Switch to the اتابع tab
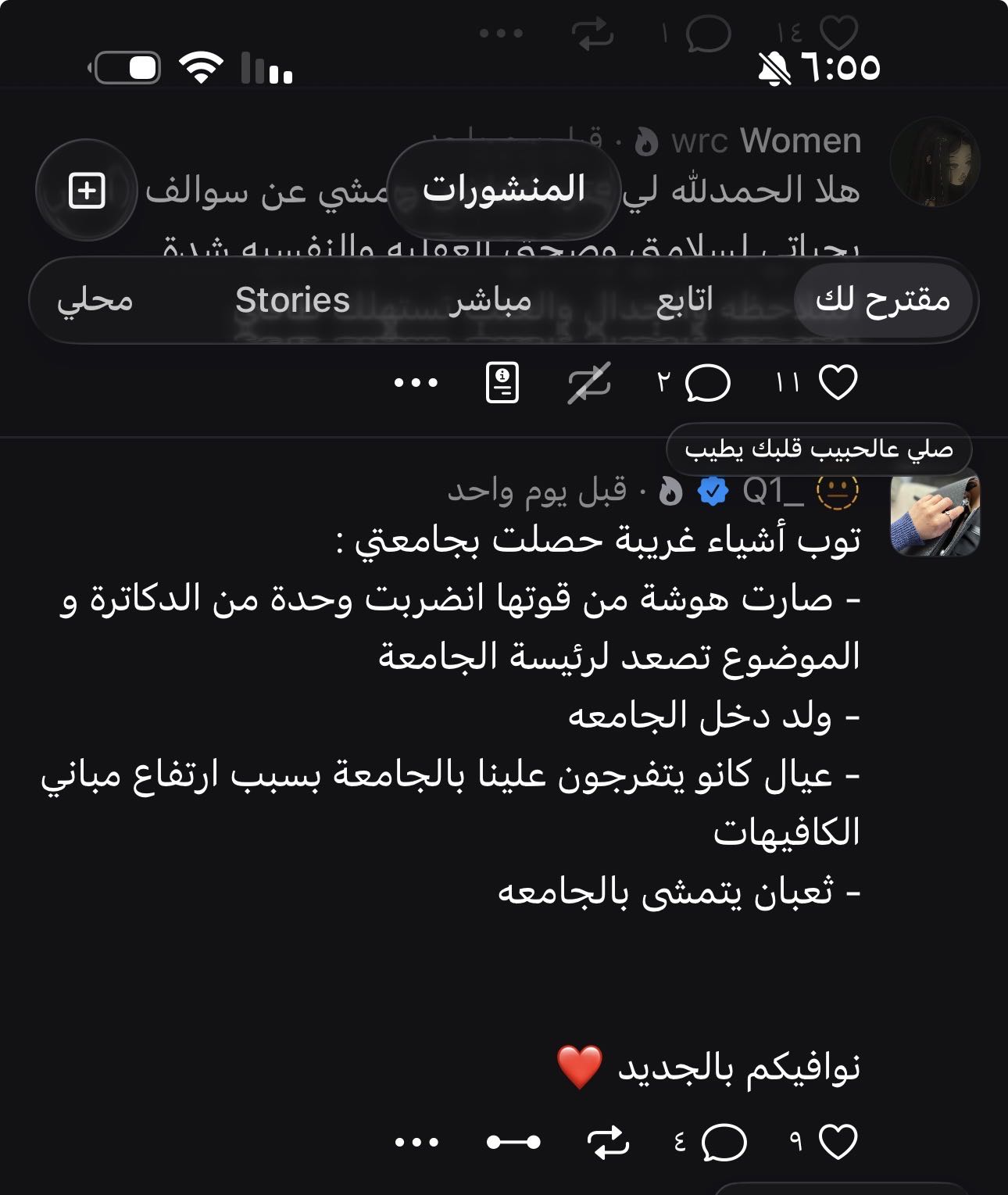 pyautogui.click(x=685, y=300)
